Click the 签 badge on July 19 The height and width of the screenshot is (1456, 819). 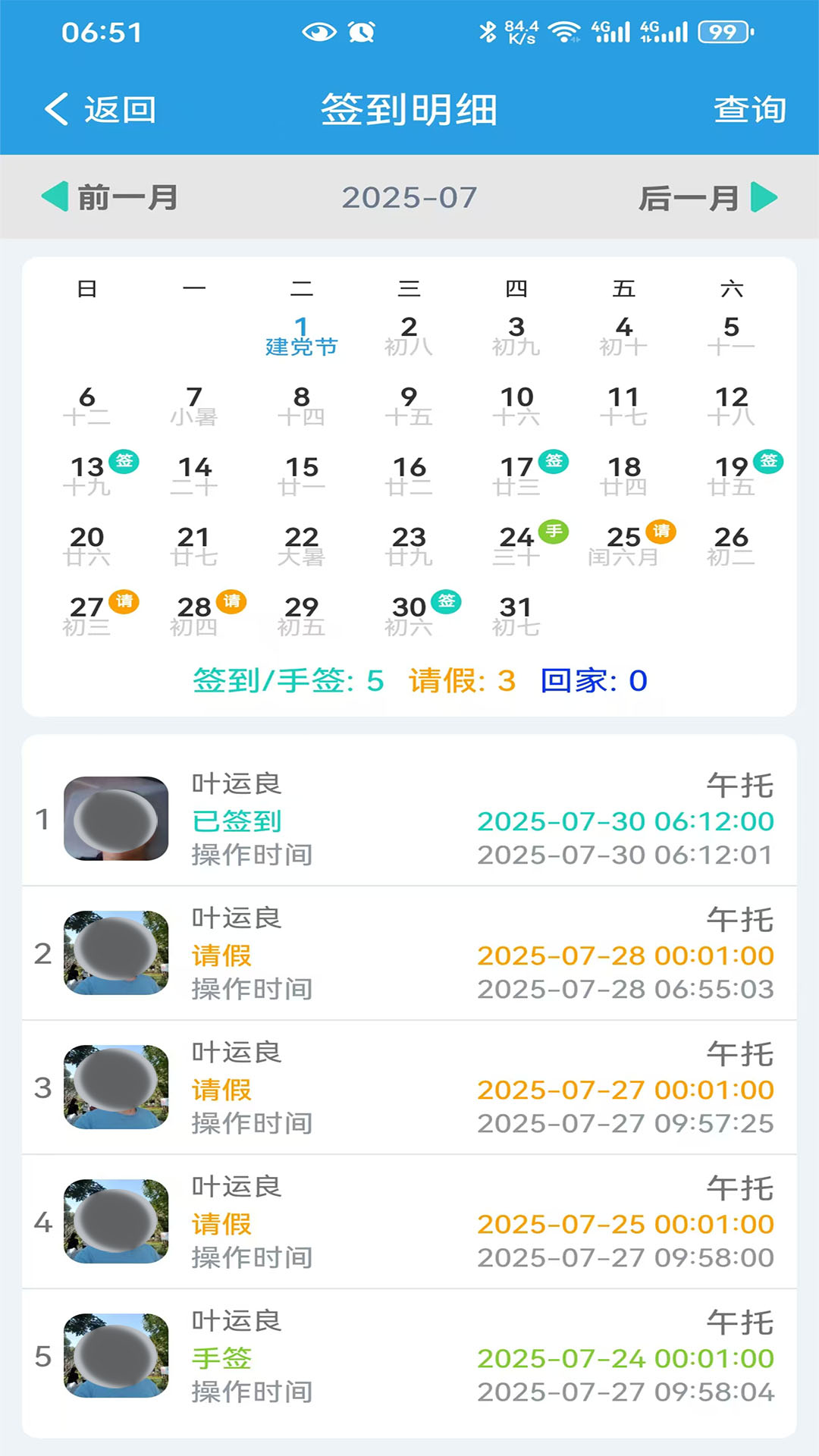click(x=768, y=459)
